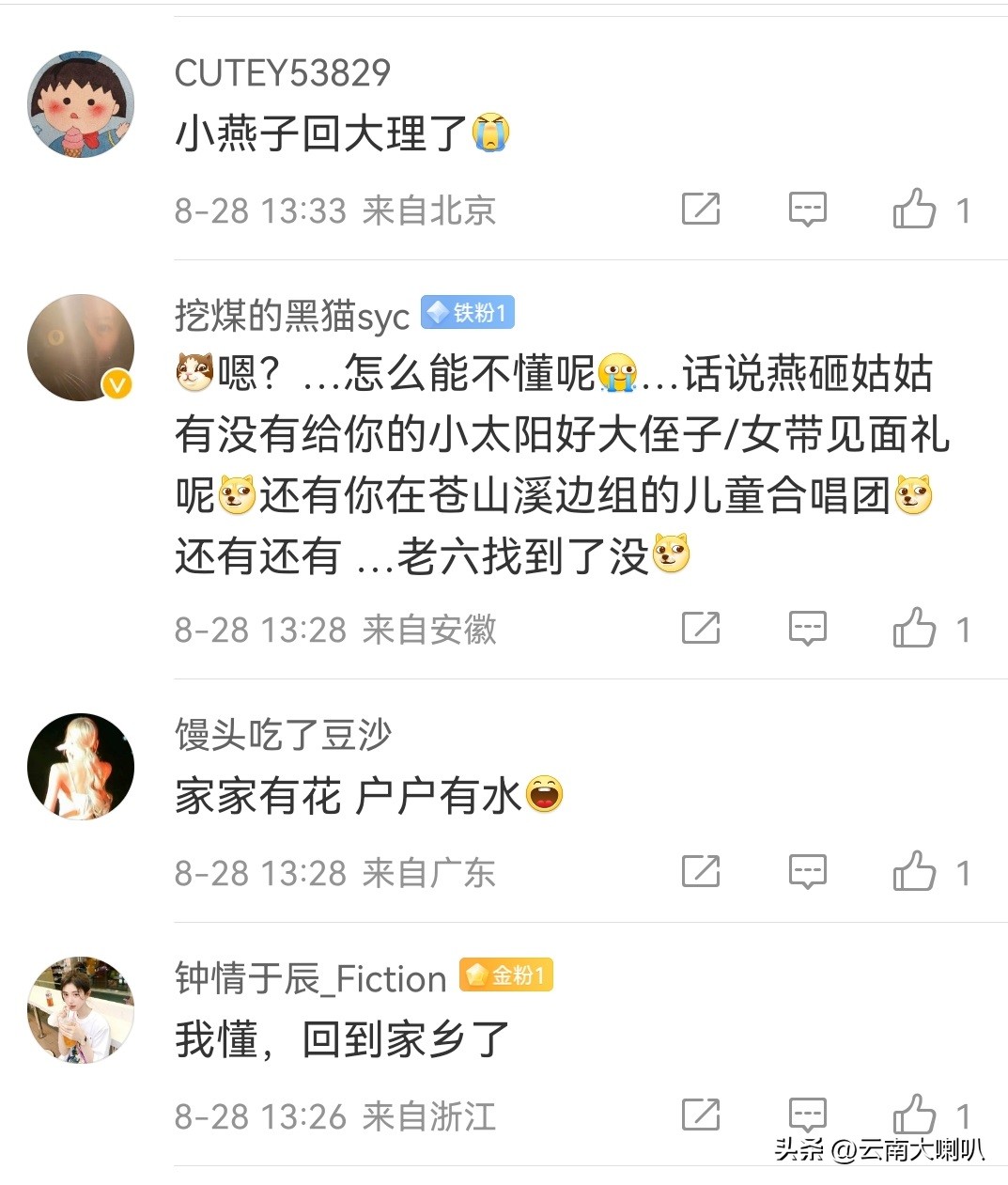The image size is (1008, 1185).
Task: Click the 来自北京 location label on the first comment
Action: (428, 210)
